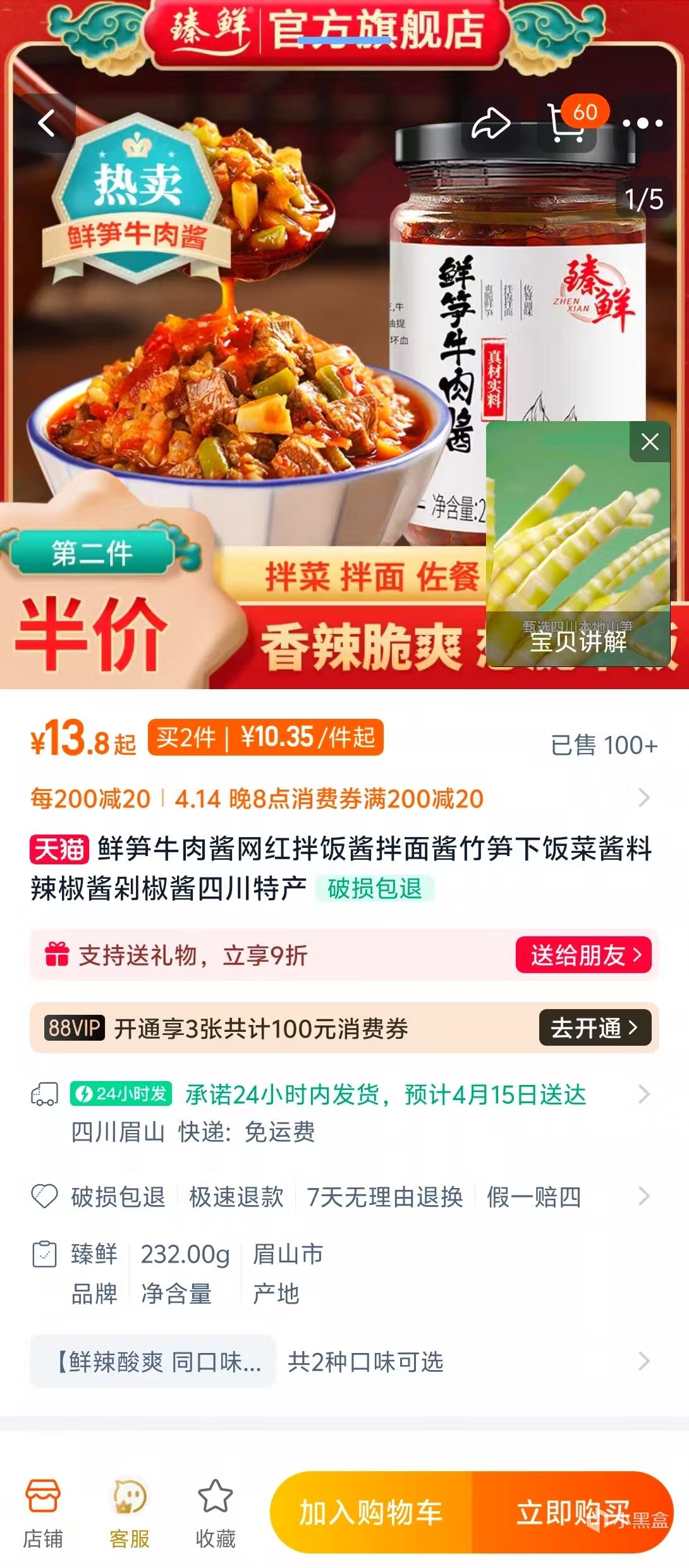Viewport: 689px width, 1568px height.
Task: Share this product
Action: [491, 123]
